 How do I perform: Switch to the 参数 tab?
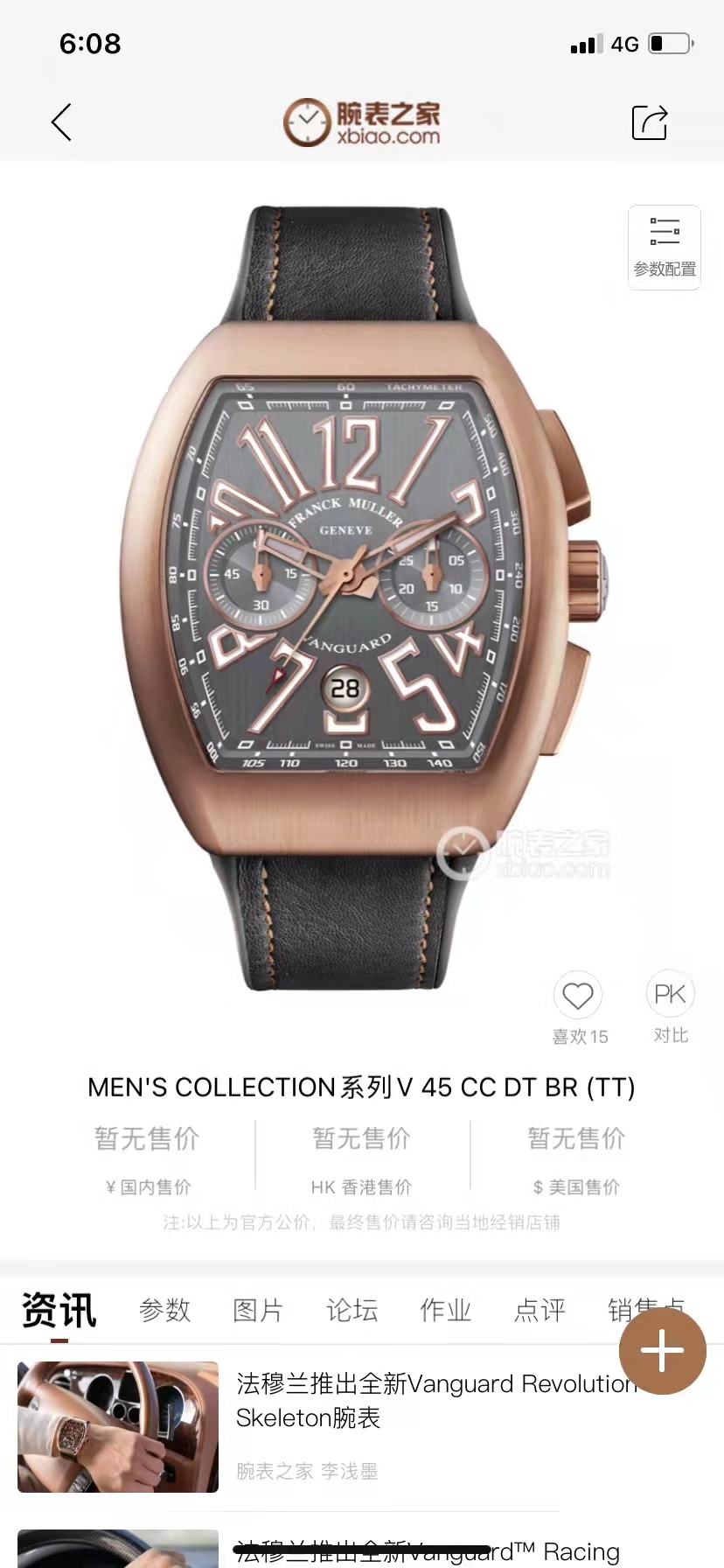[x=164, y=1310]
